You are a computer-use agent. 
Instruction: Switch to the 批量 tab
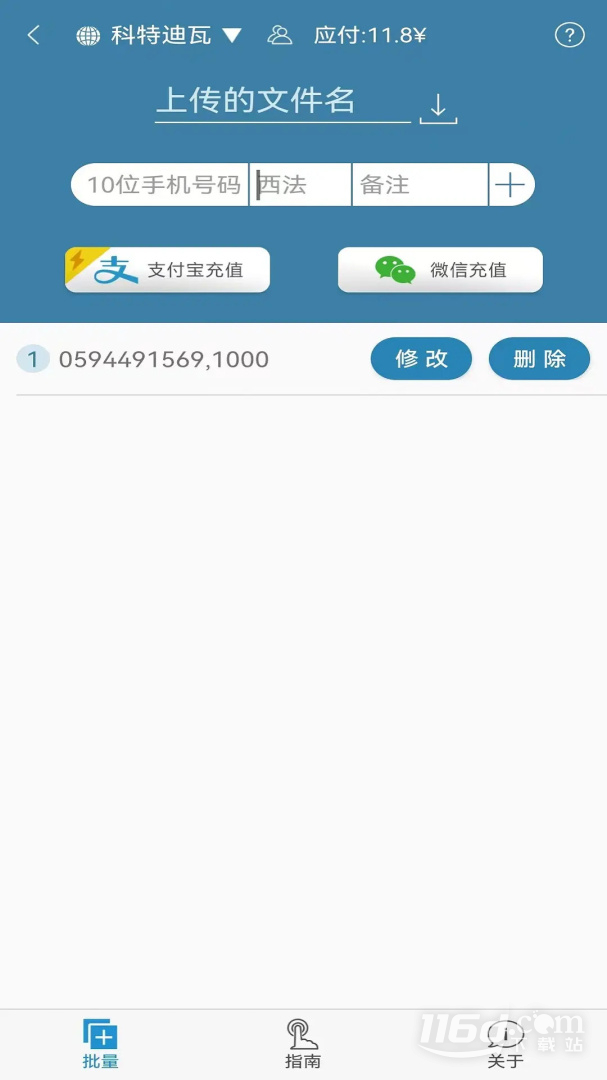coord(101,1044)
